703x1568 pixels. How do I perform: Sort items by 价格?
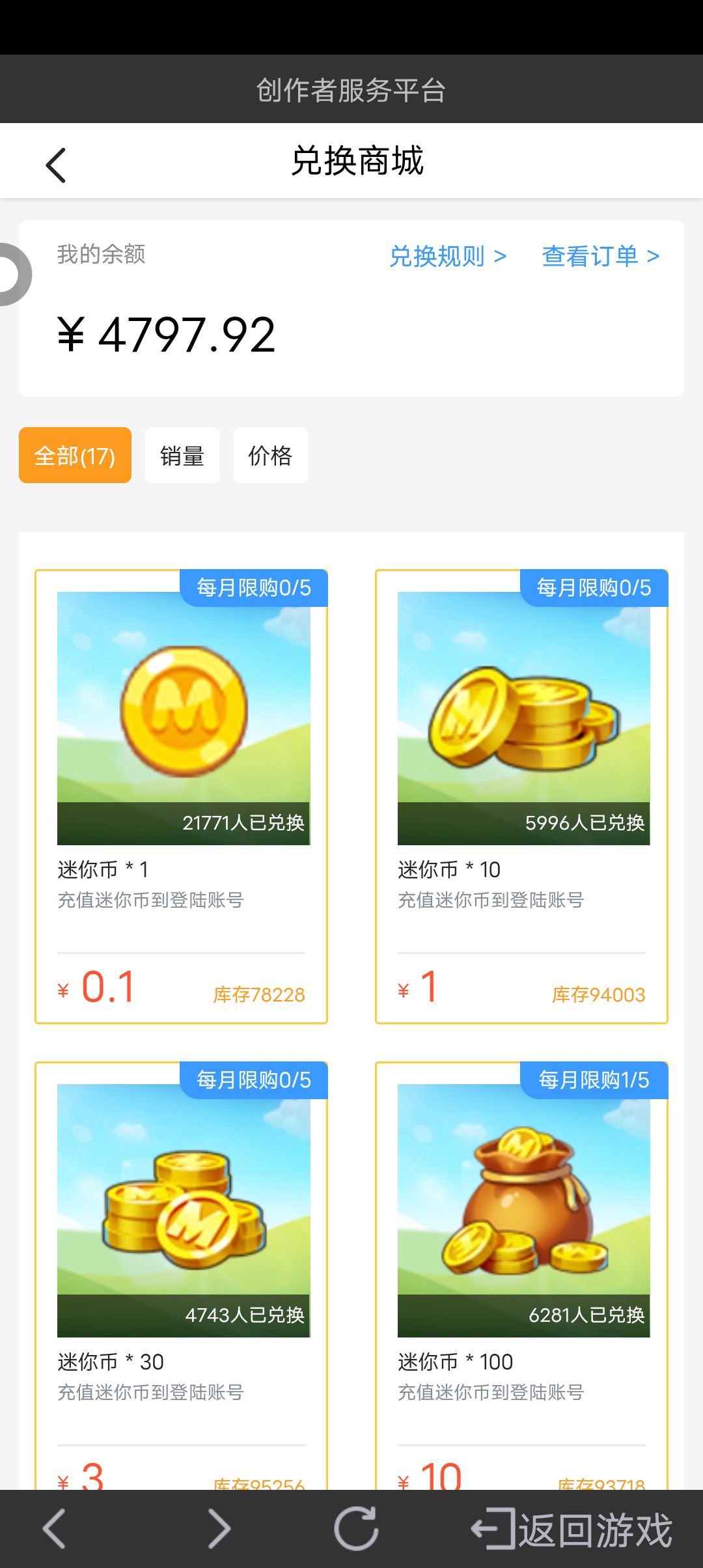[270, 455]
